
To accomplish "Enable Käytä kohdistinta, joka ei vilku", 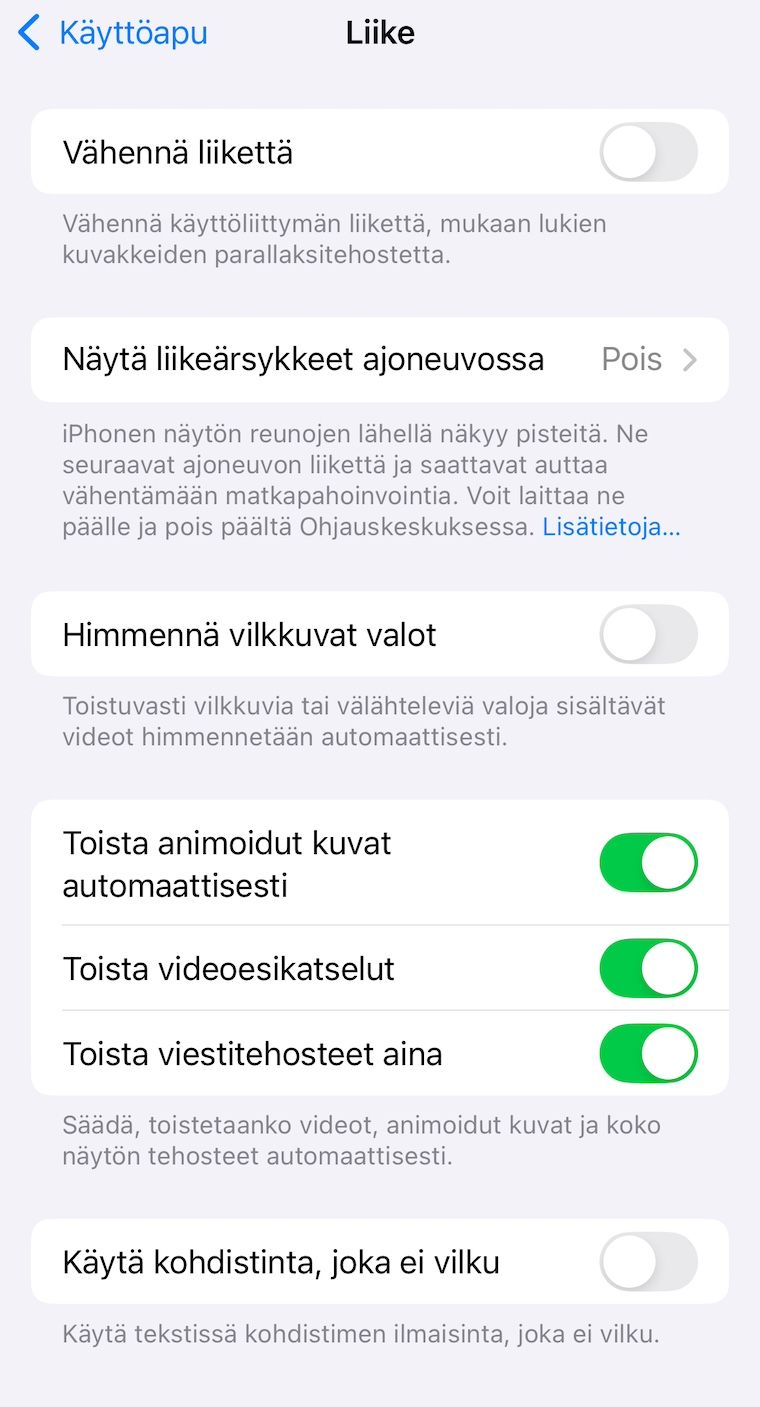I will click(x=648, y=1262).
